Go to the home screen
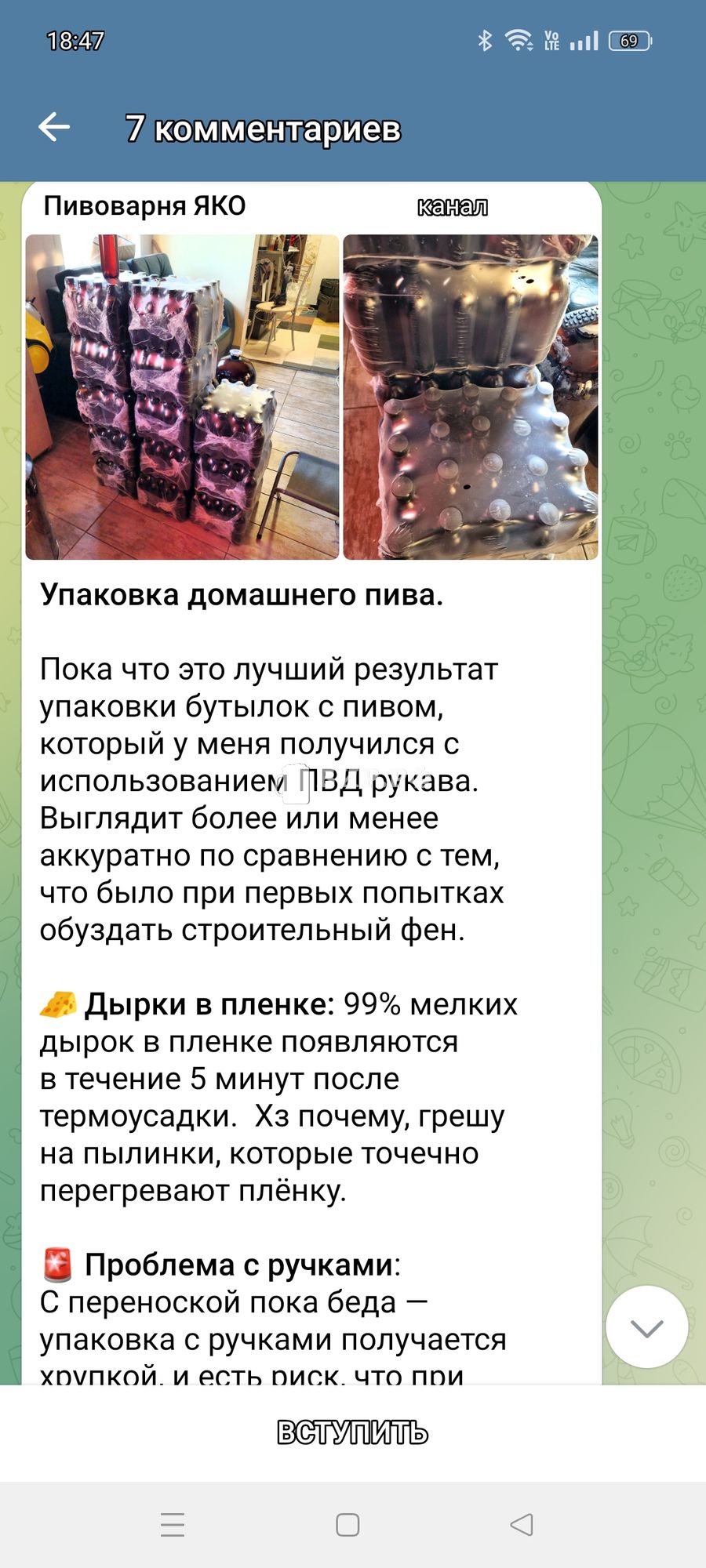 click(348, 1524)
